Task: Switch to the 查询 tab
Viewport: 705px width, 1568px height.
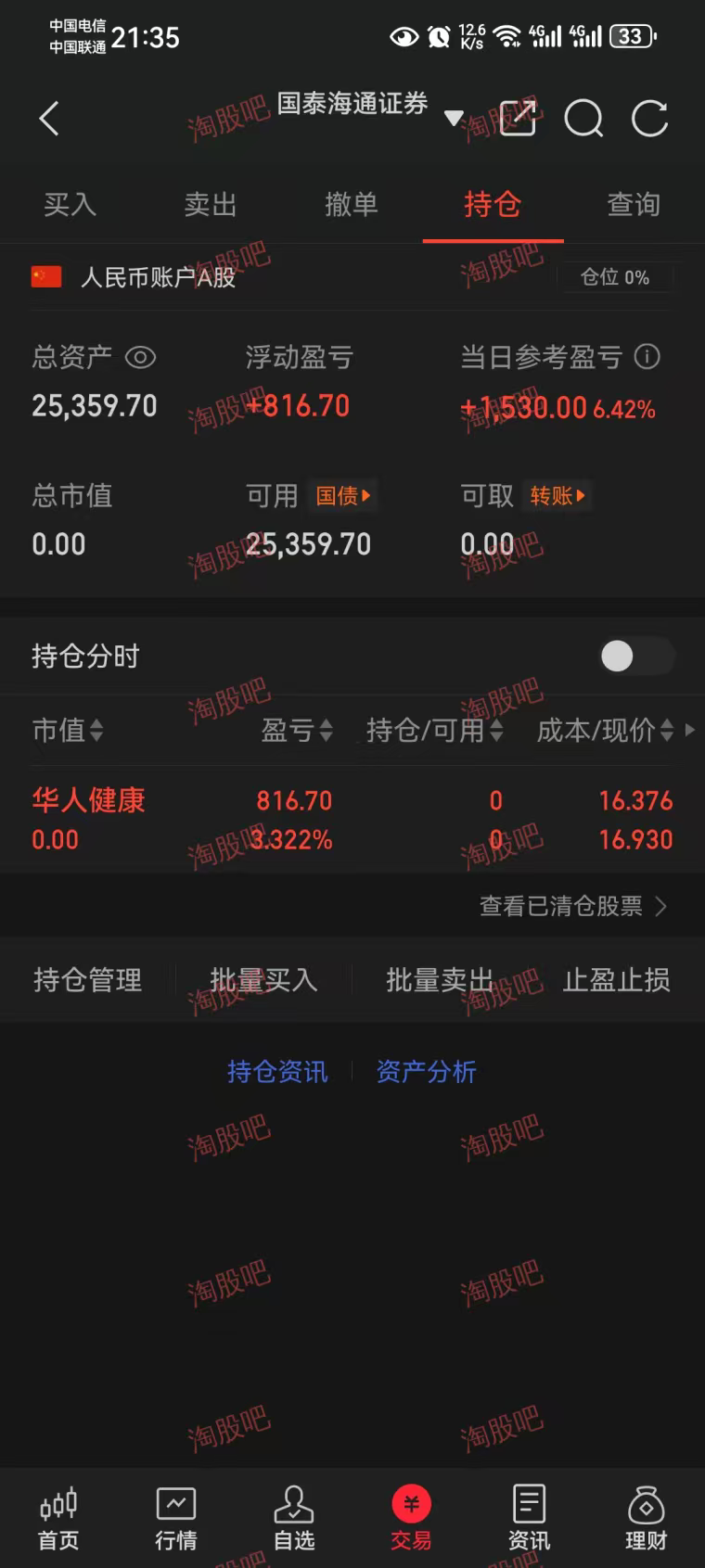Action: tap(633, 204)
